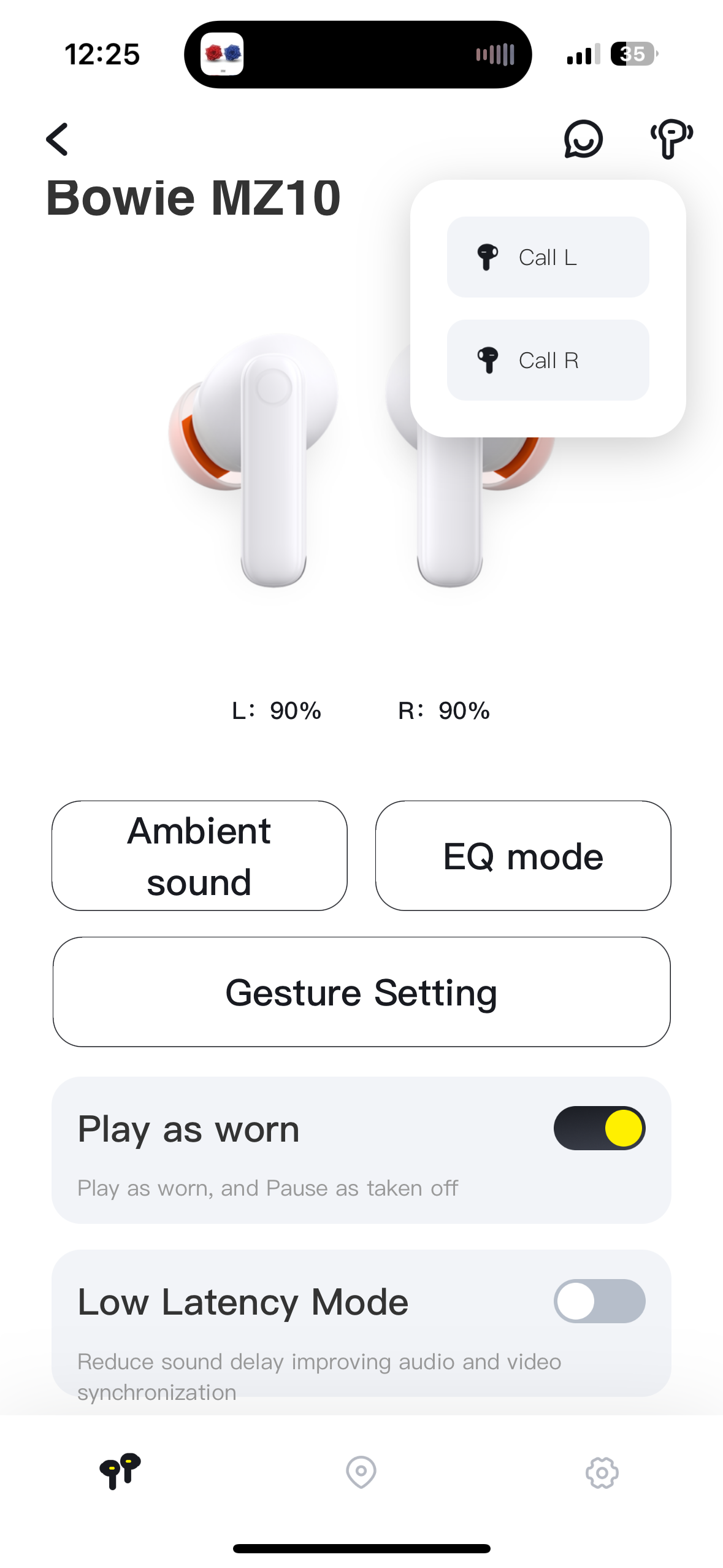Select Call R to ring right earbud
723x1568 pixels.
(x=548, y=360)
